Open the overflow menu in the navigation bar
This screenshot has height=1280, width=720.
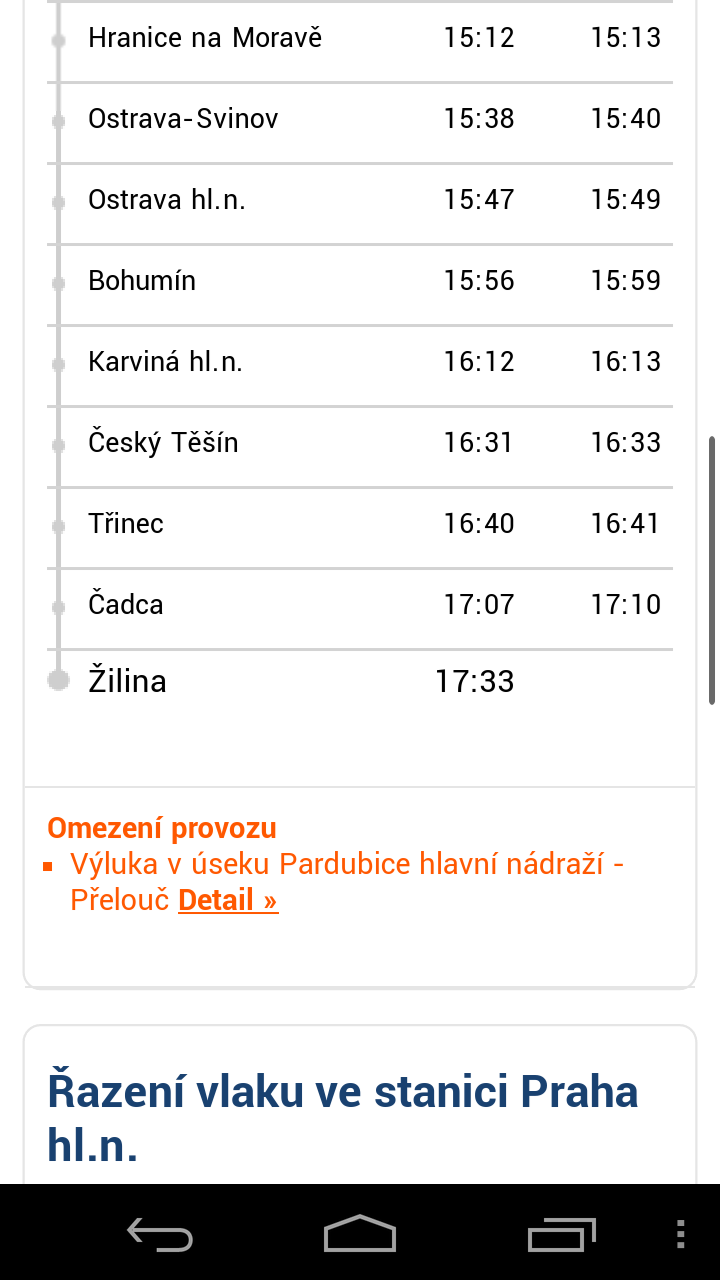click(x=681, y=1233)
